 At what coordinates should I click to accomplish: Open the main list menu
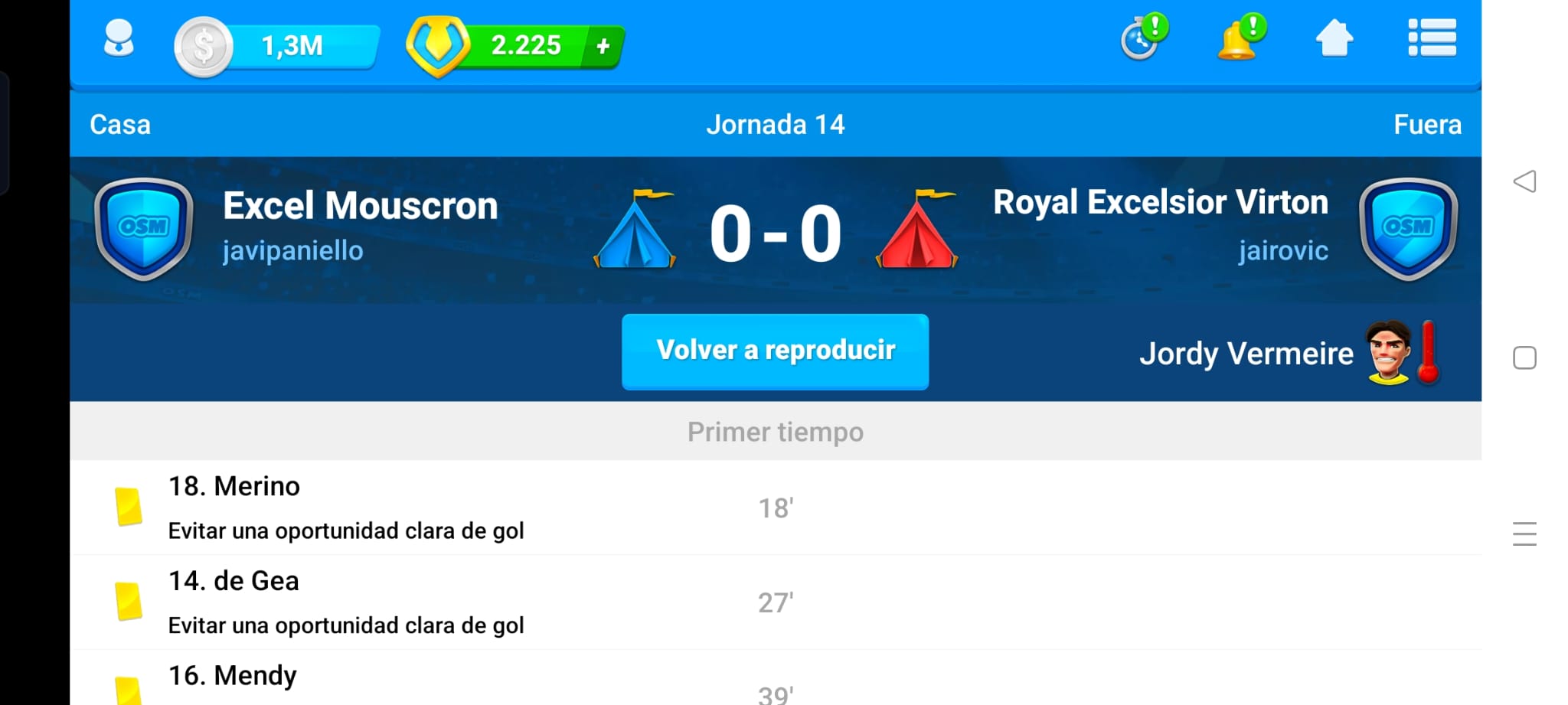coord(1432,38)
